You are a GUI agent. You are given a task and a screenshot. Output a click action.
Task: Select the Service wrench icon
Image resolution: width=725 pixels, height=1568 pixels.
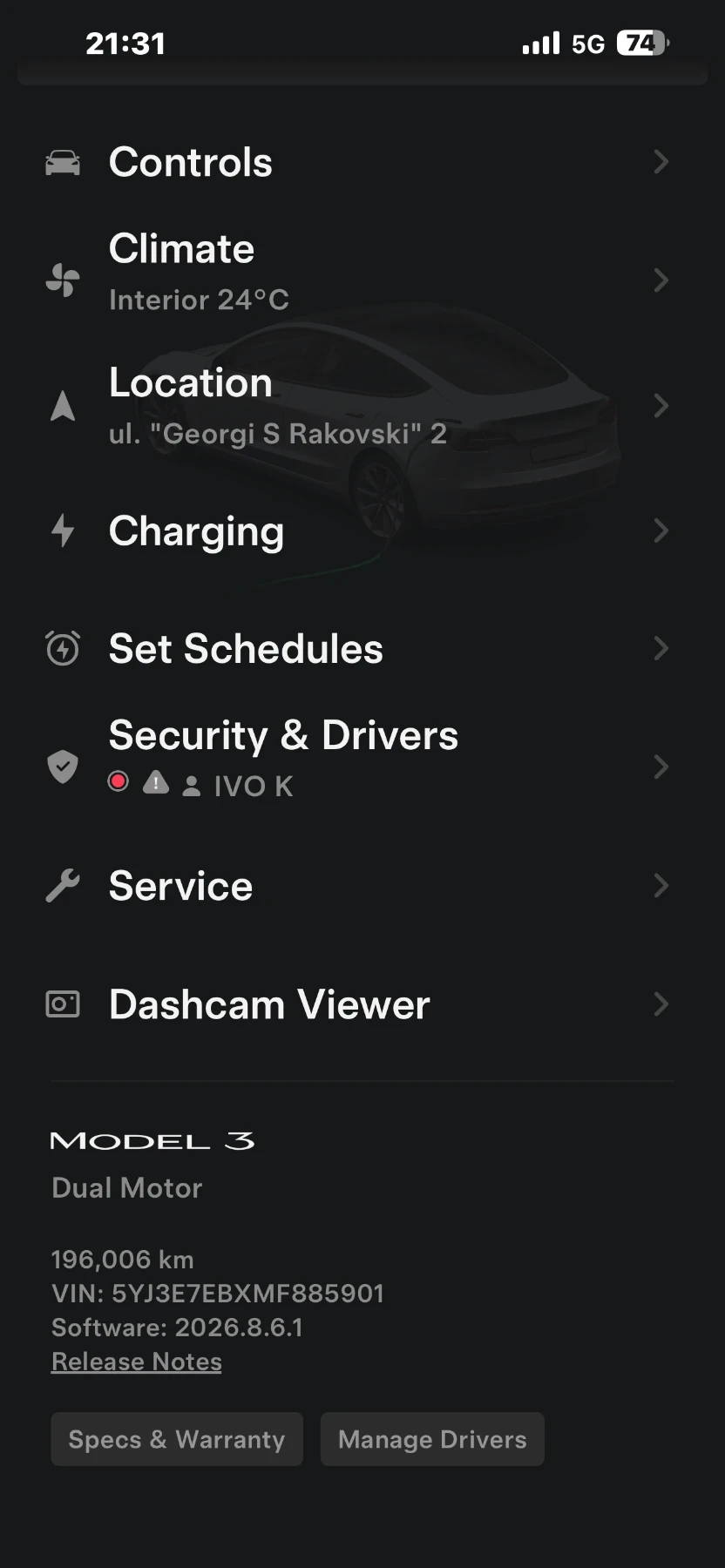[62, 886]
